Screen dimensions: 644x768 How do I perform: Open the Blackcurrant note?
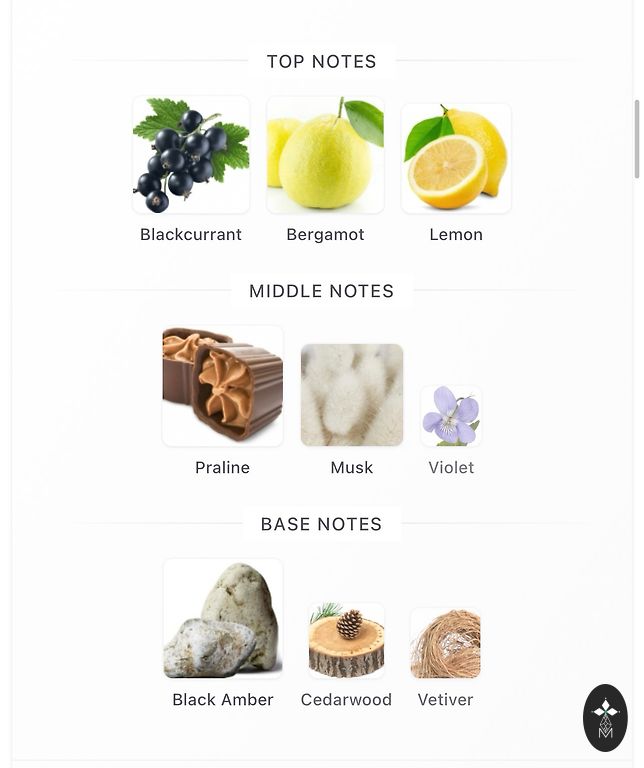pos(191,156)
